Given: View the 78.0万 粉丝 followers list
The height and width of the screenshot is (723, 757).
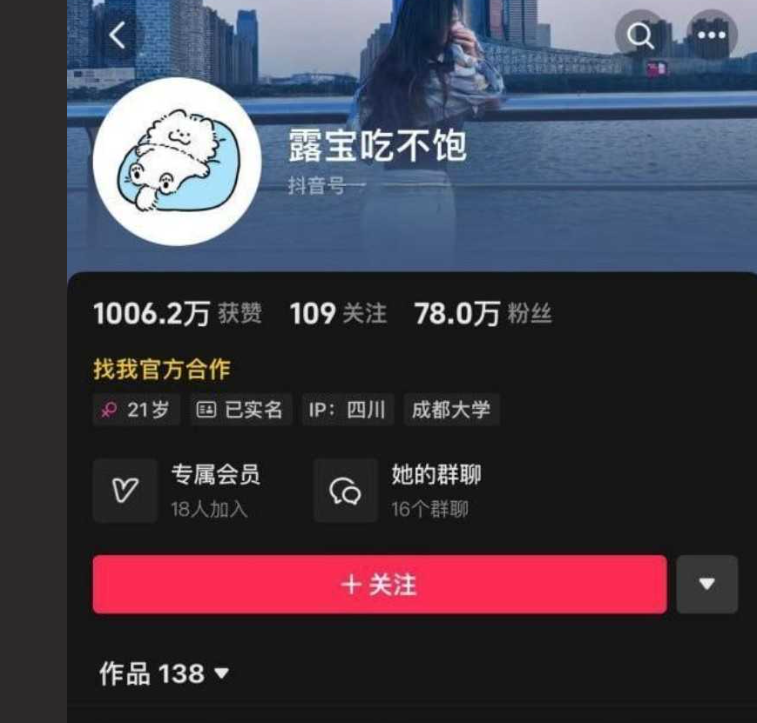Looking at the screenshot, I should pyautogui.click(x=482, y=314).
